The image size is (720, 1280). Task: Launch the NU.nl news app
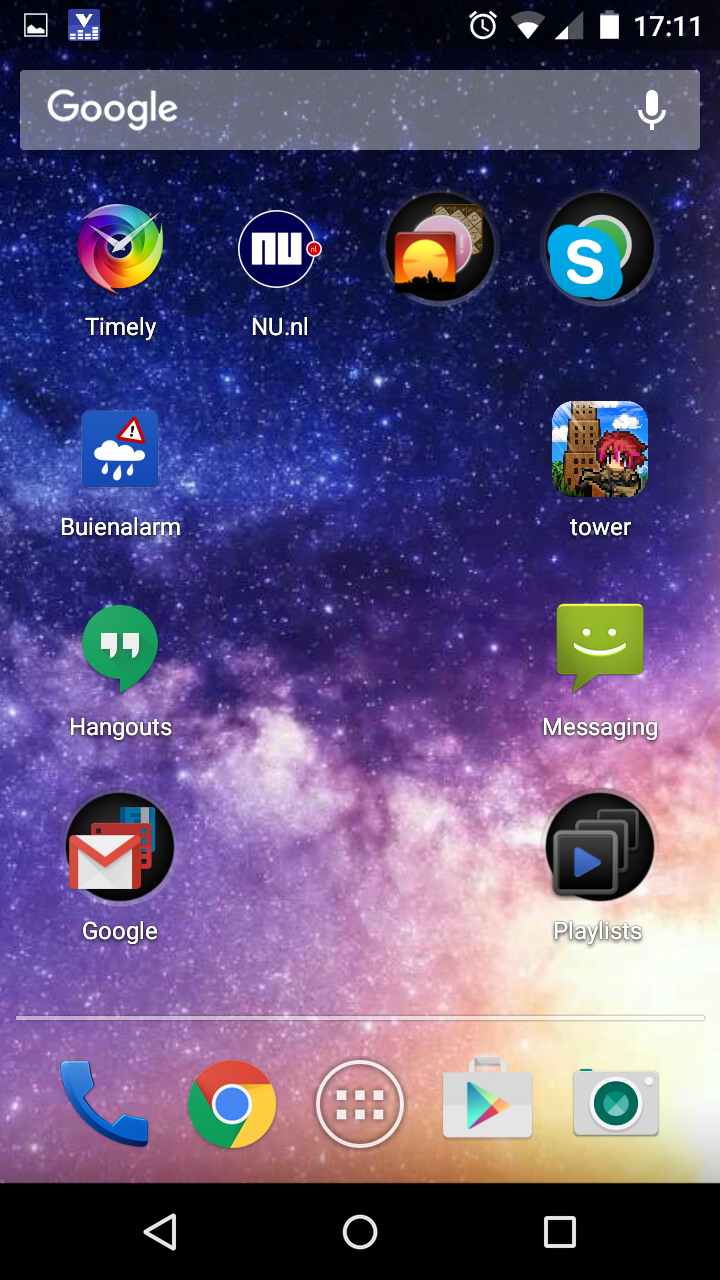278,250
